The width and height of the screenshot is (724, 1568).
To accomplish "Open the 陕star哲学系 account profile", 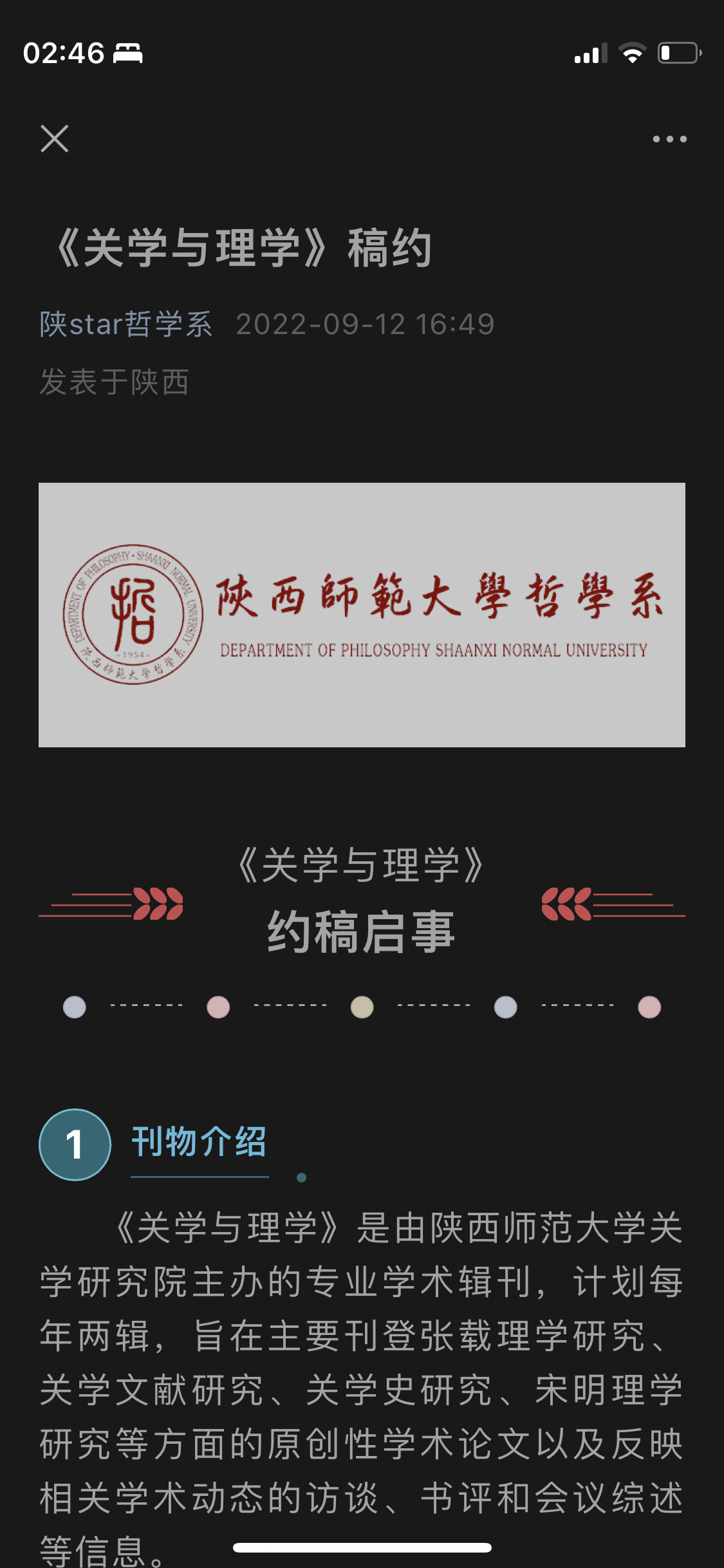I will point(126,324).
